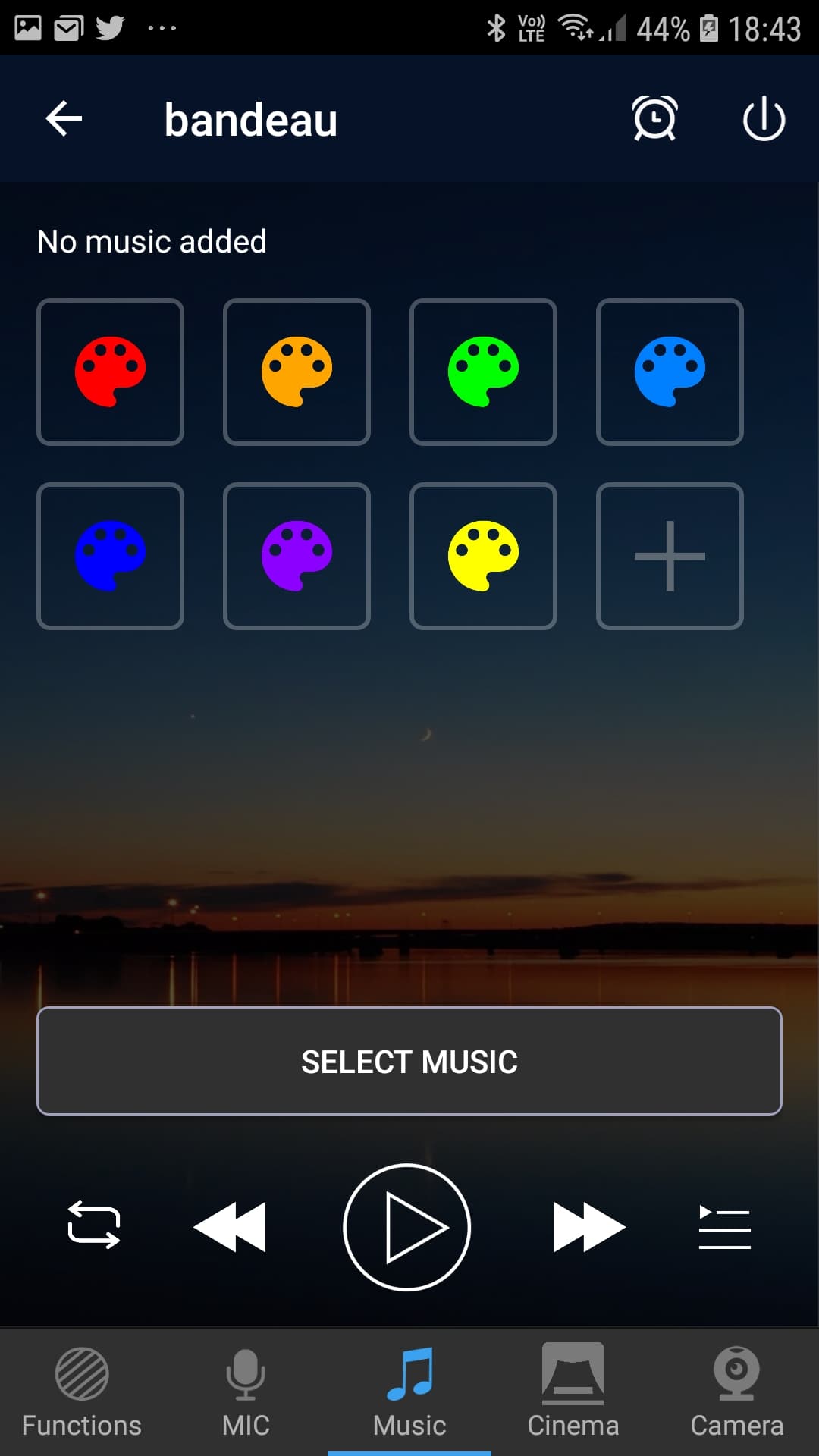Select the light blue color palette
This screenshot has width=819, height=1456.
point(670,372)
